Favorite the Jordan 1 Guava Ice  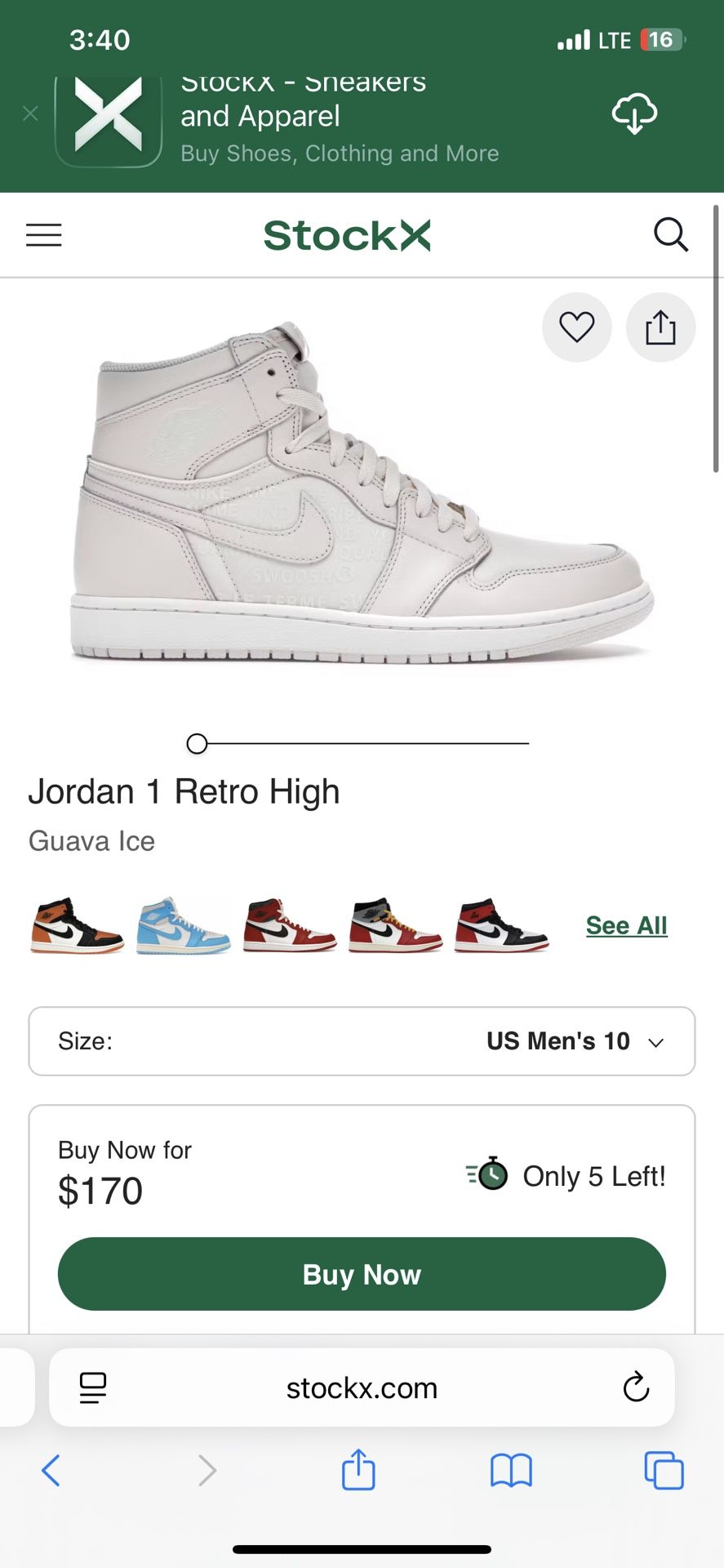tap(576, 327)
